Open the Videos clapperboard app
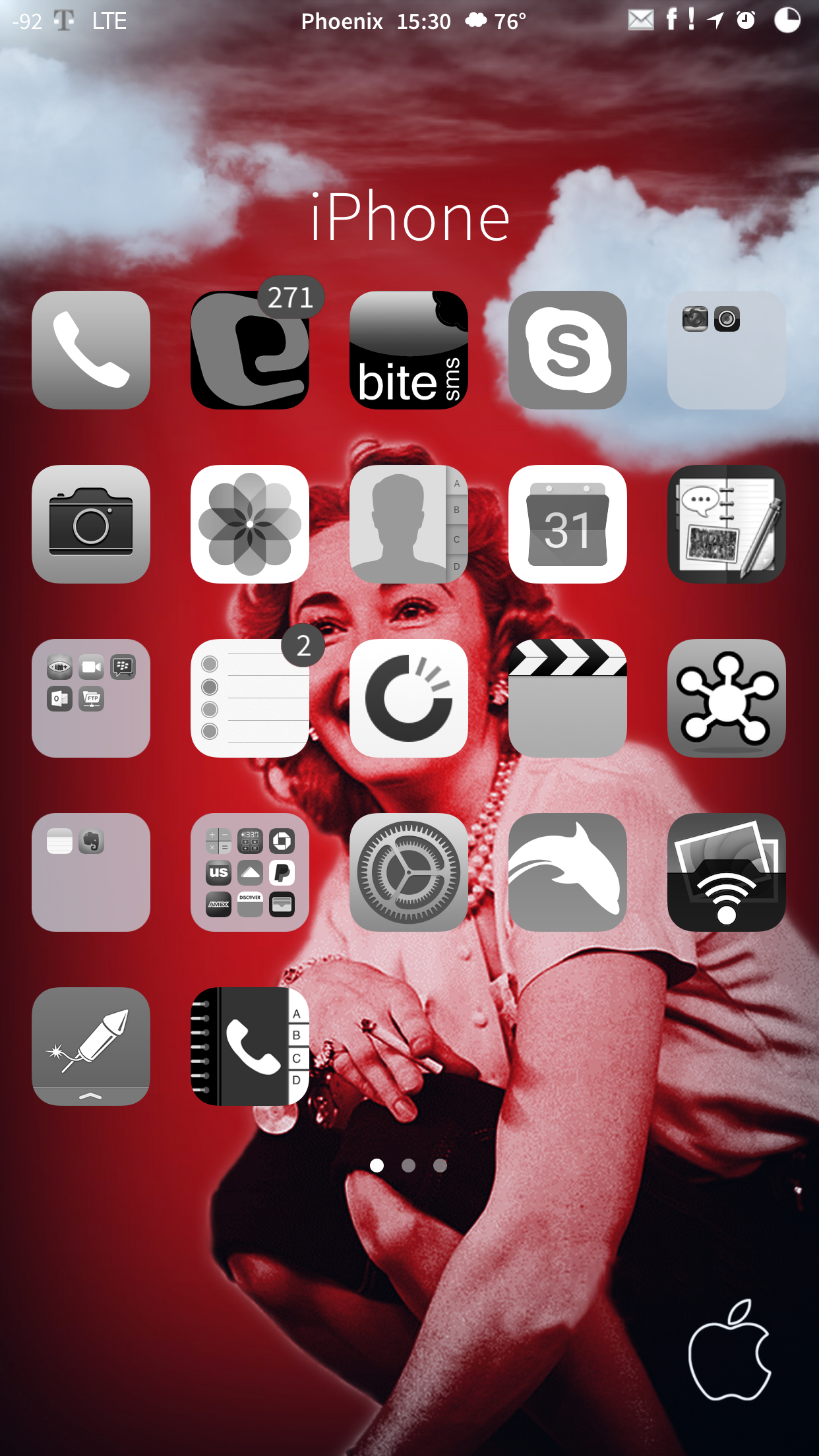 [x=568, y=698]
